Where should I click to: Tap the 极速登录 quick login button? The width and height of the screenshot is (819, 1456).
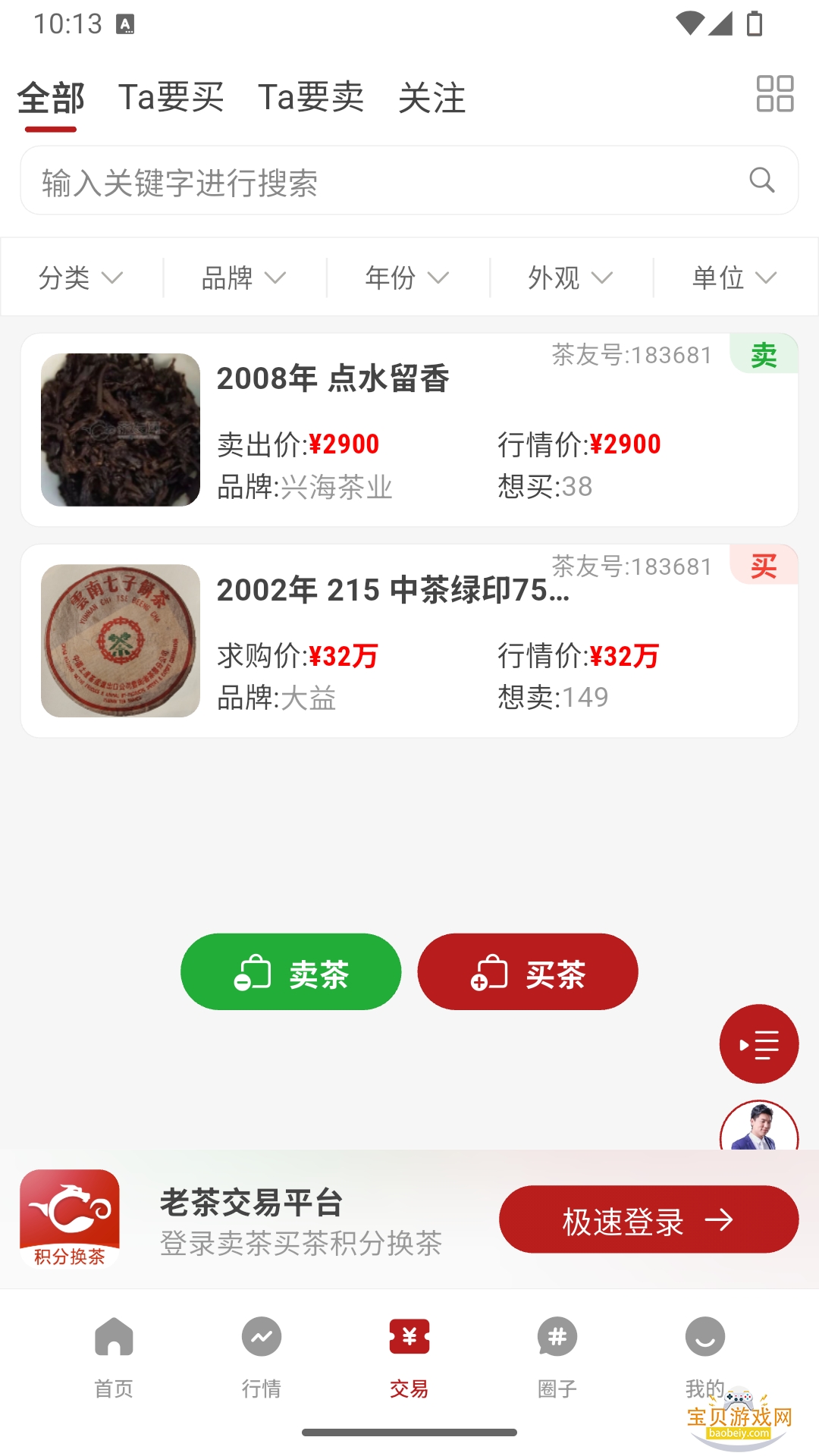click(x=648, y=1219)
